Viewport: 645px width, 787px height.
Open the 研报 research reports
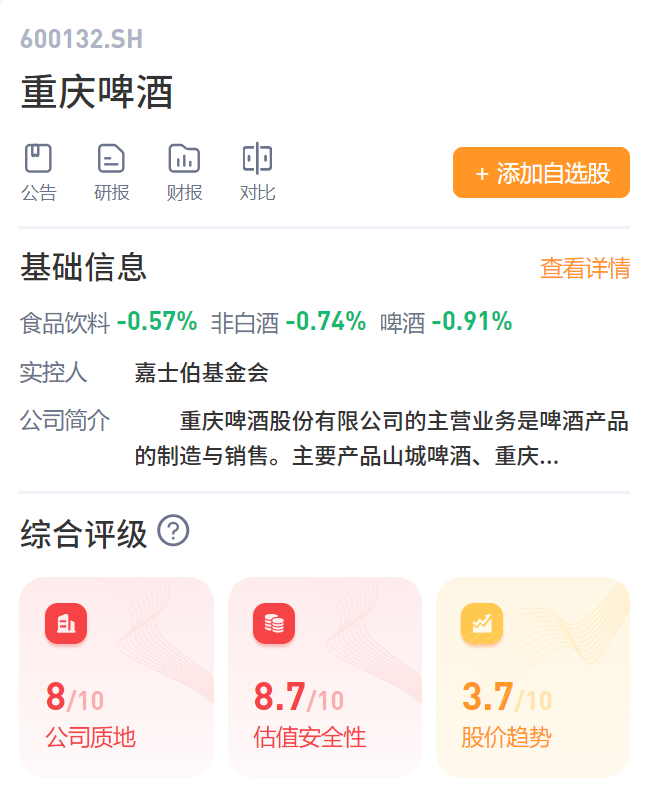[x=111, y=173]
